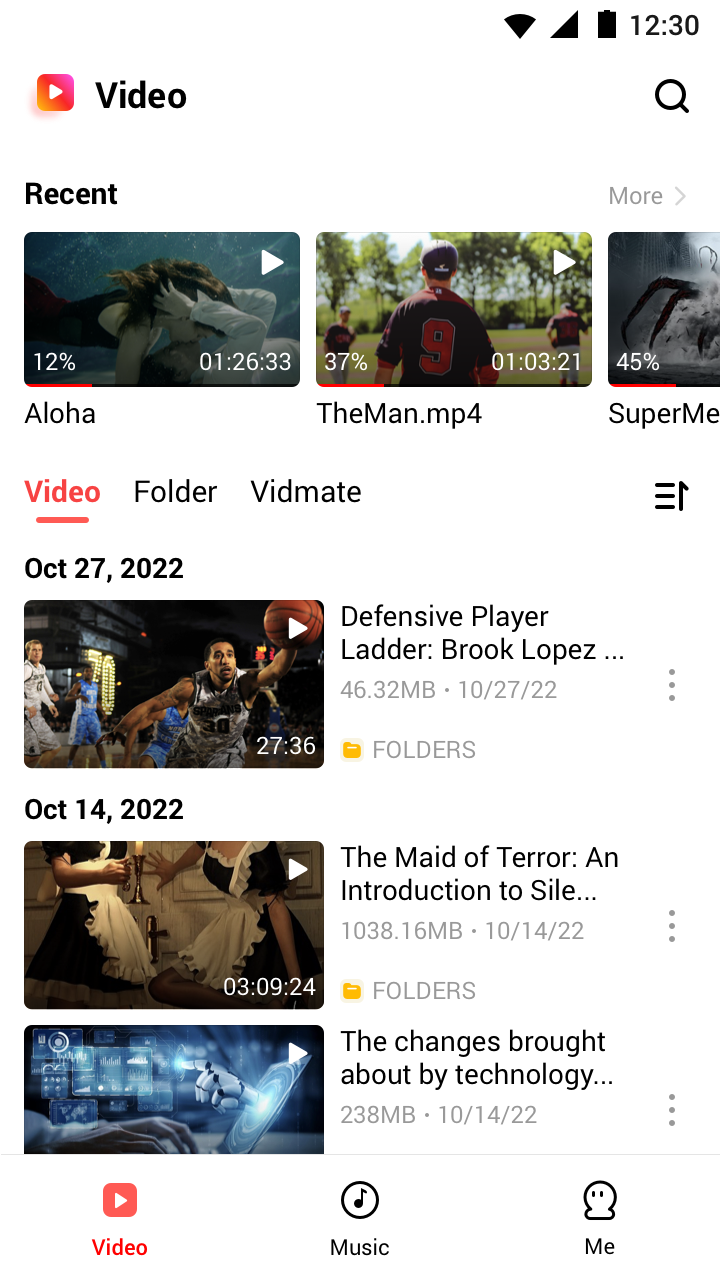Go to the Music tab

coord(360,1218)
